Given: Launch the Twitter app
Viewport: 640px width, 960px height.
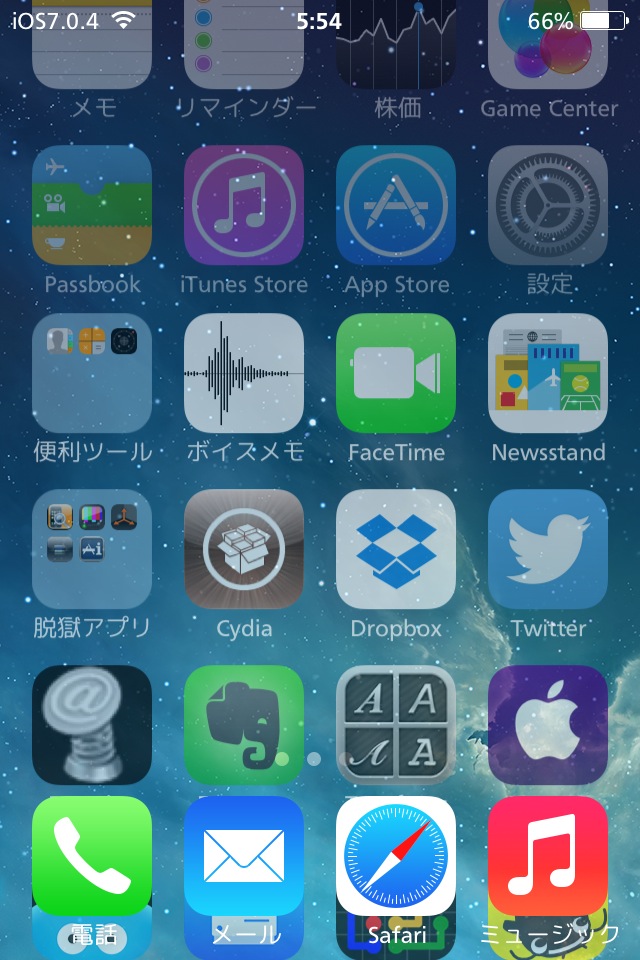Looking at the screenshot, I should (548, 549).
